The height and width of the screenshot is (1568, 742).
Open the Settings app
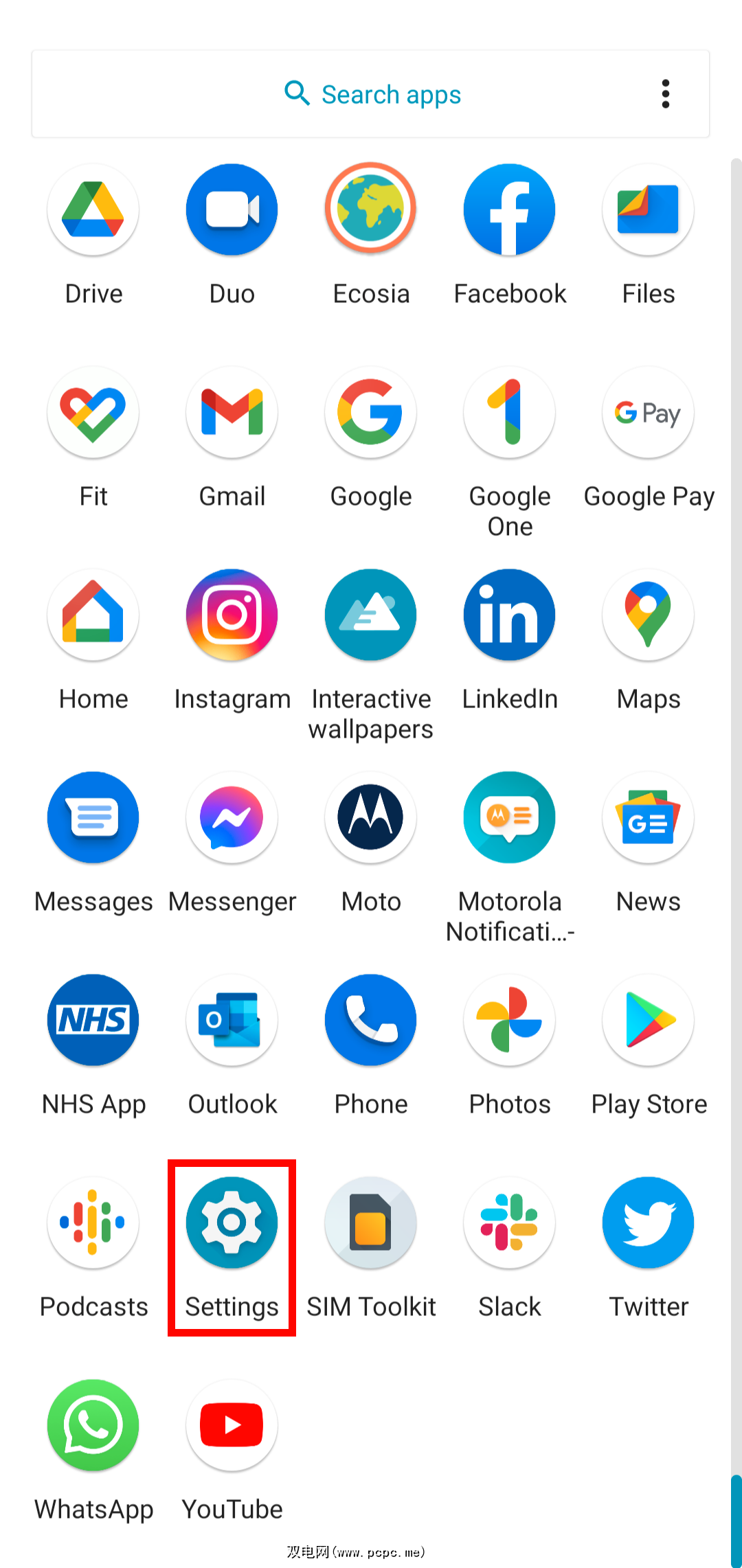coord(232,1223)
